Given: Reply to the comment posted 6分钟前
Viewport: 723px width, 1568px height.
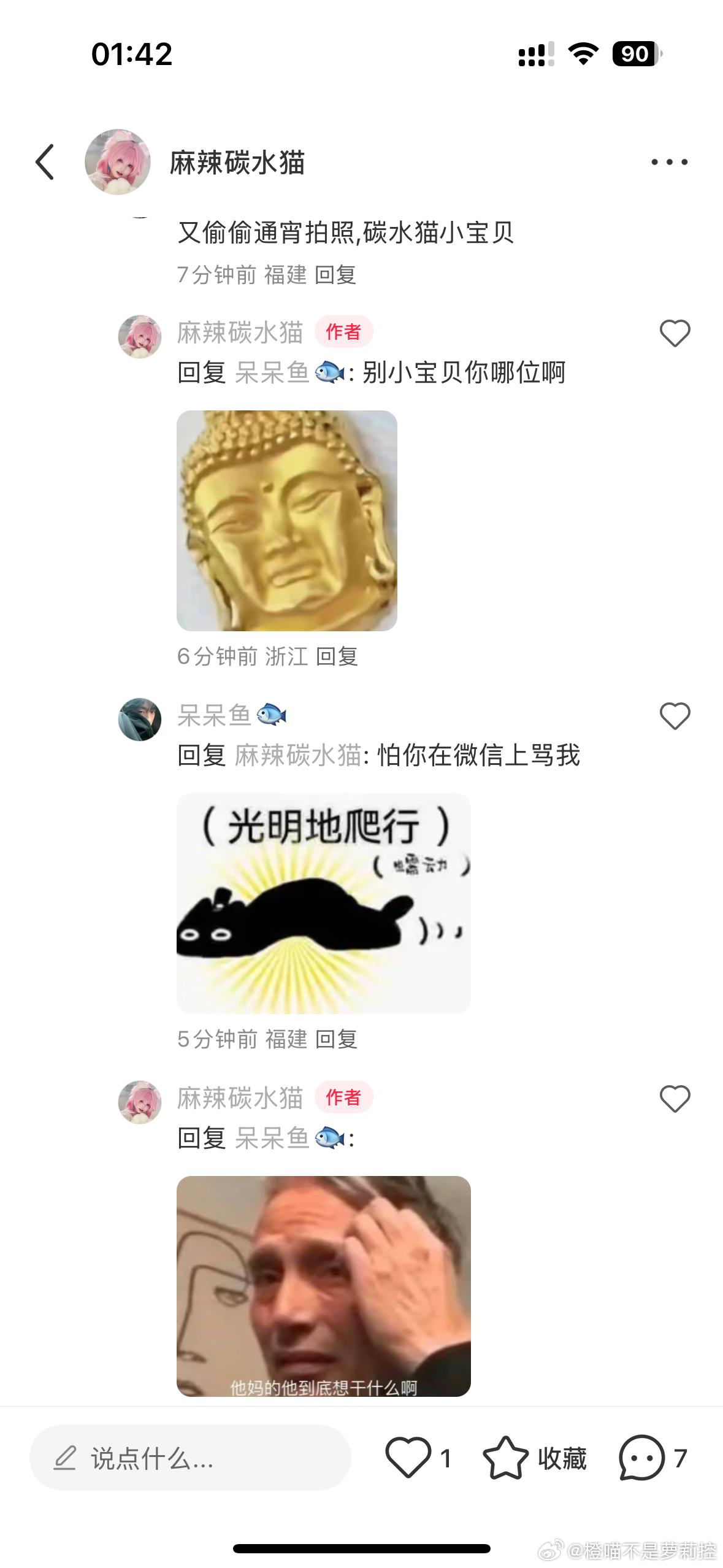Looking at the screenshot, I should tap(337, 656).
